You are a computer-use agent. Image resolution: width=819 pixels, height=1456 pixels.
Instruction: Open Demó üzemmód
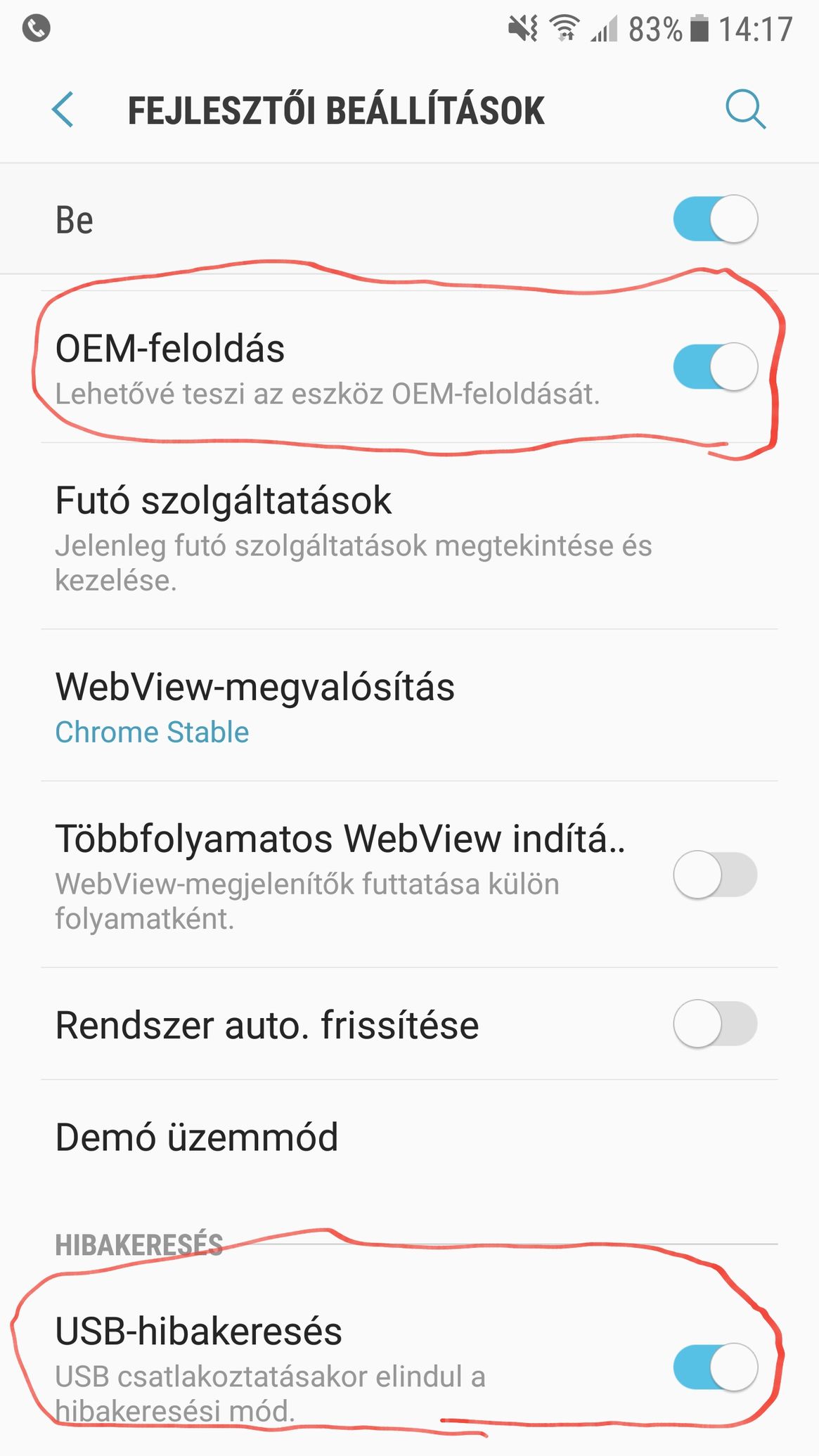409,1137
